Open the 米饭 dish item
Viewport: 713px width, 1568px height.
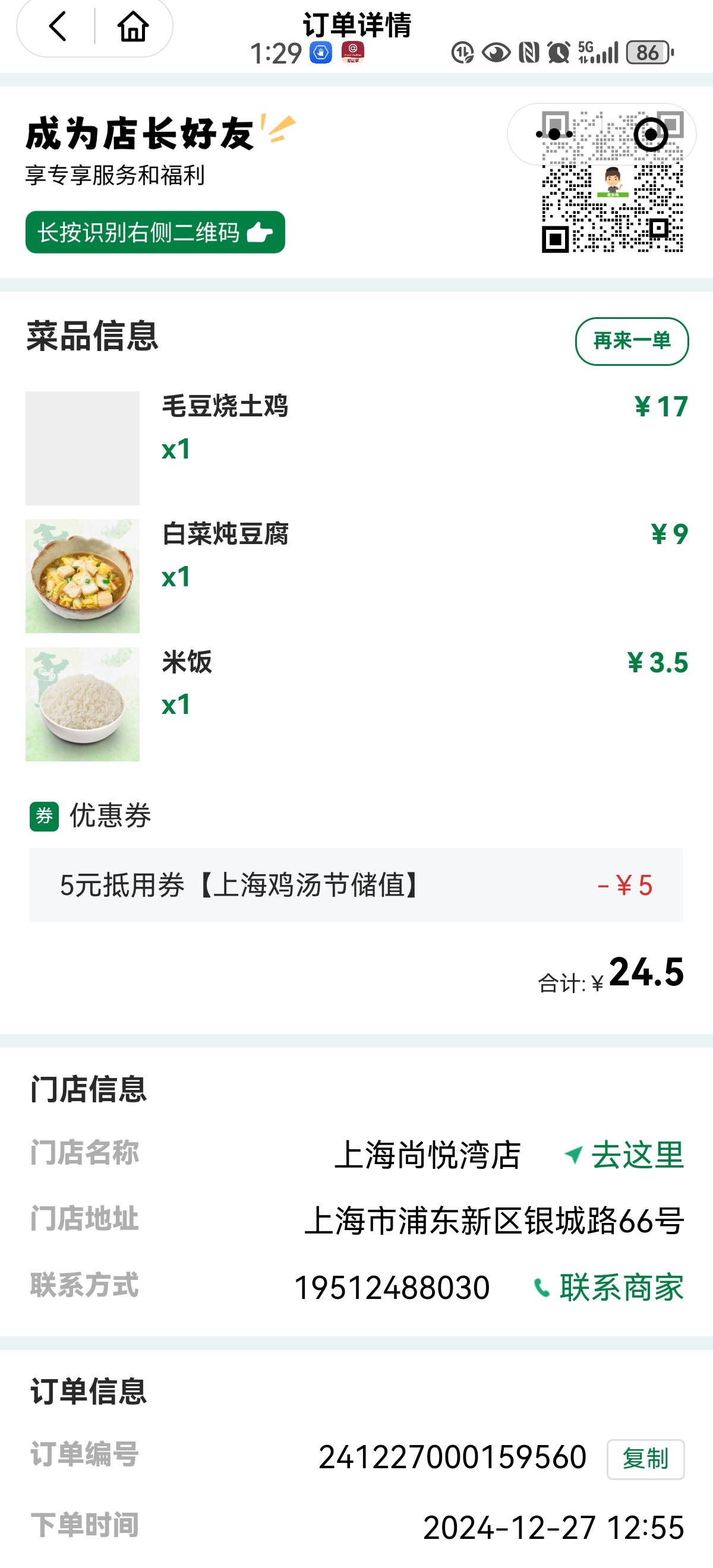356,704
